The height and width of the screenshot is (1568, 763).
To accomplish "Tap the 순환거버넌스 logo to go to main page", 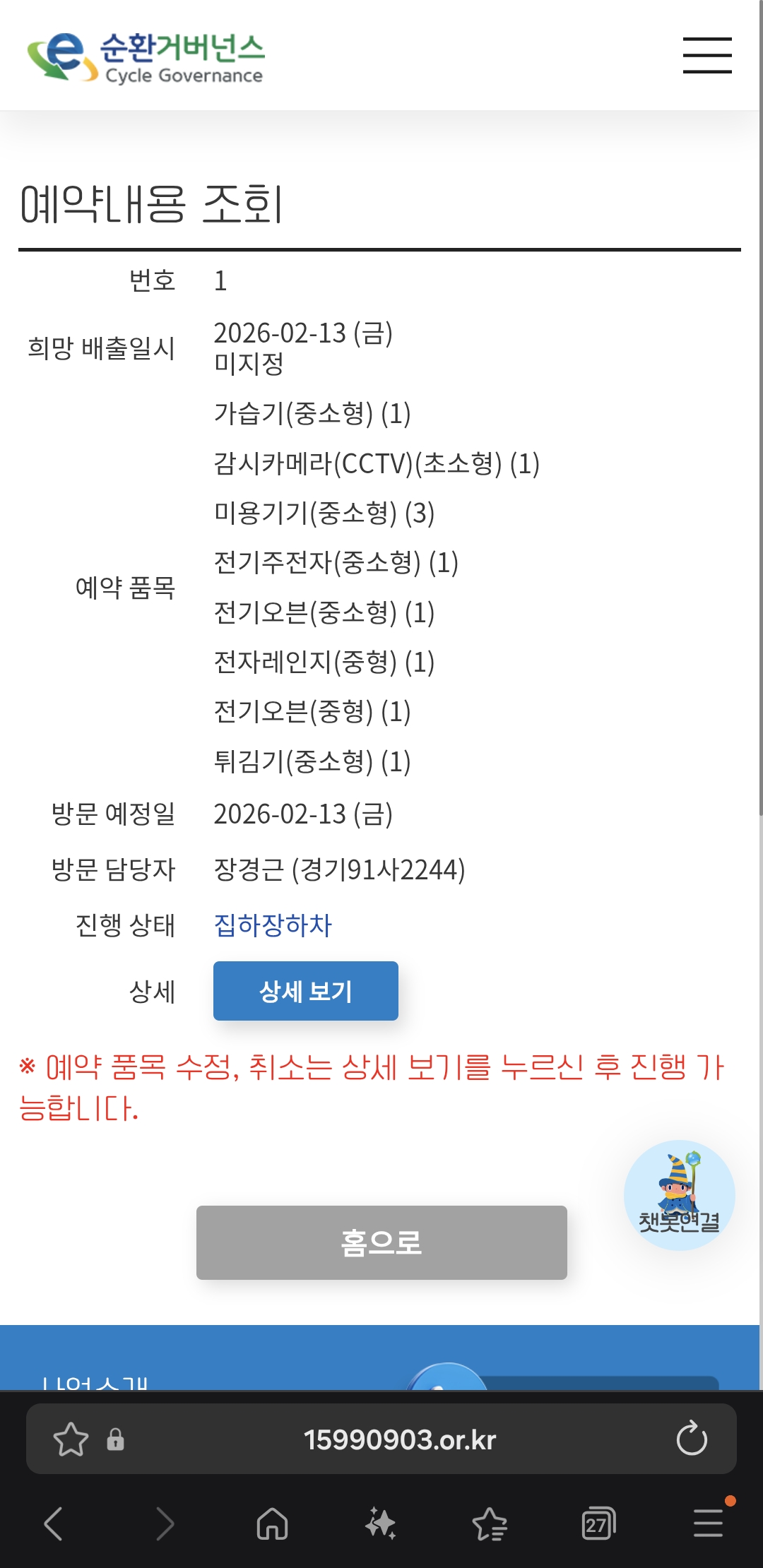I will (146, 58).
